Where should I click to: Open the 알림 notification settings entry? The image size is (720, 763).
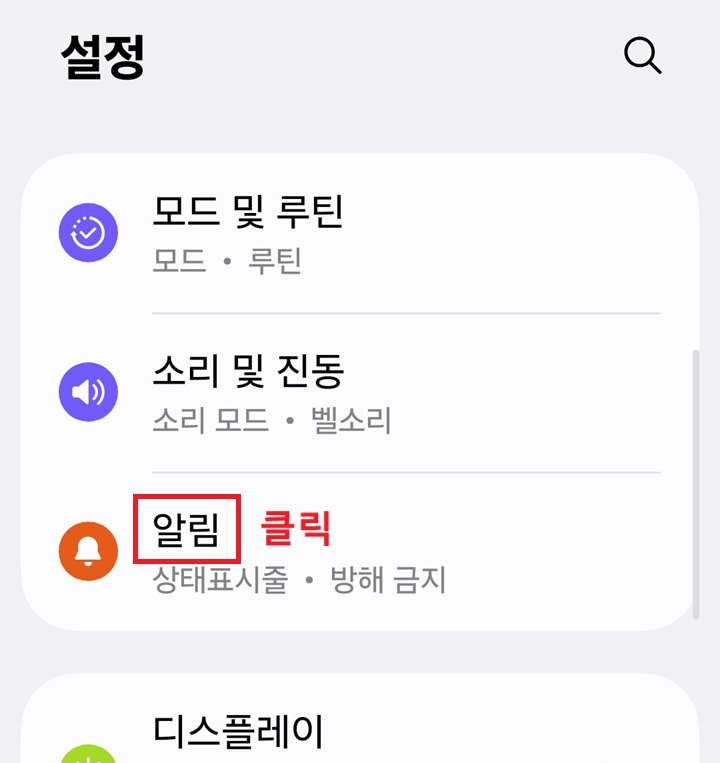[x=185, y=531]
